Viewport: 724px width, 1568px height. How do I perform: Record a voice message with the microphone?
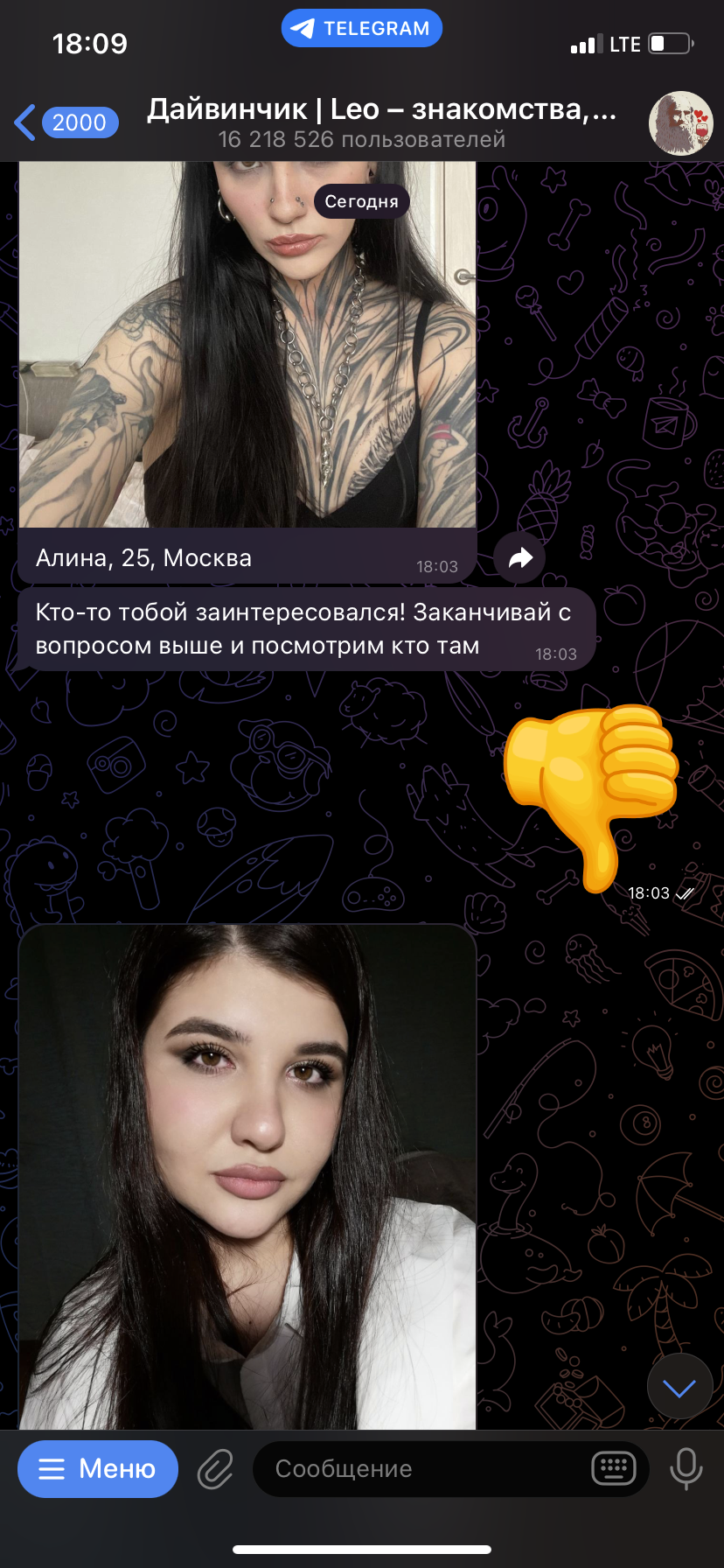[686, 1469]
